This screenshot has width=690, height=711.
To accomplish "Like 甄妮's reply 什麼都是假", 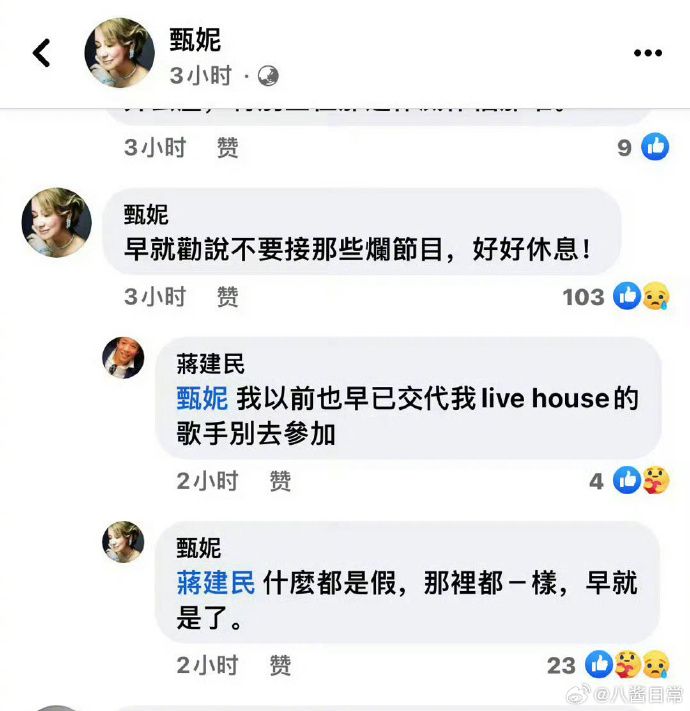I will point(280,665).
